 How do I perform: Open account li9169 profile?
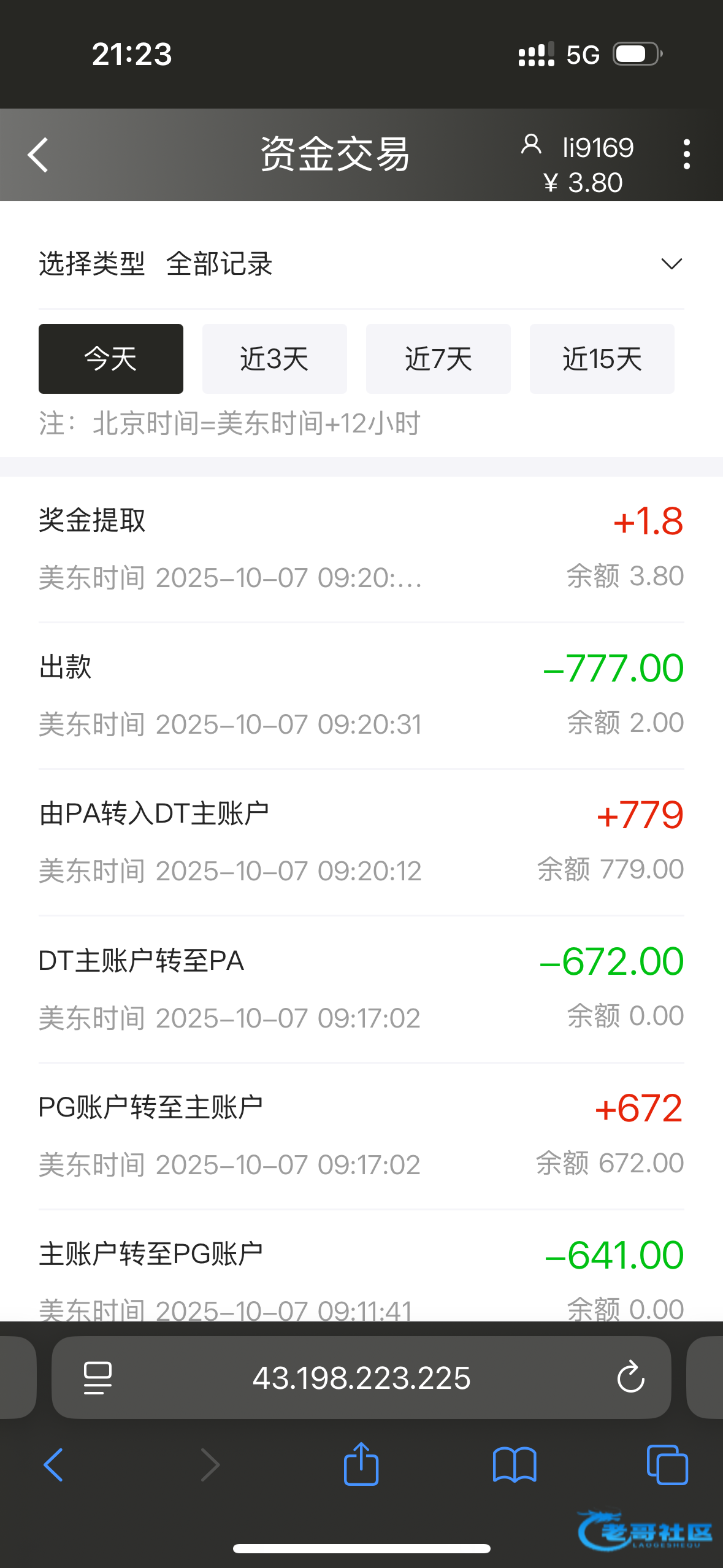point(578,147)
